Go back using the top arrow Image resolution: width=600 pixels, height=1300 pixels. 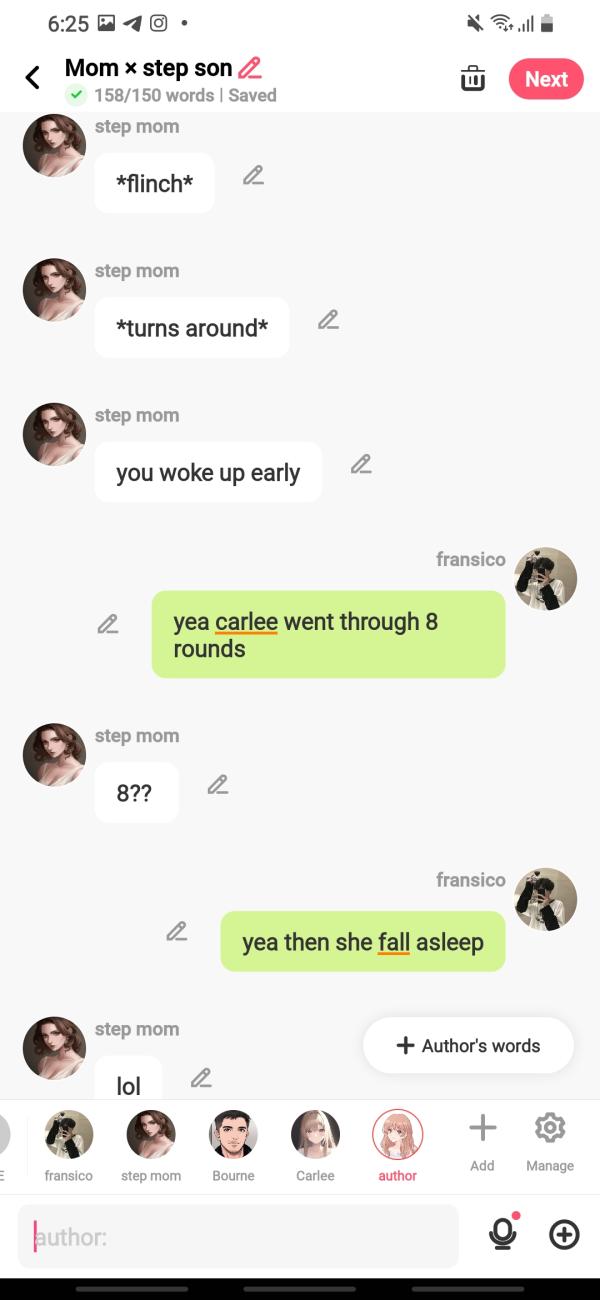pyautogui.click(x=33, y=78)
